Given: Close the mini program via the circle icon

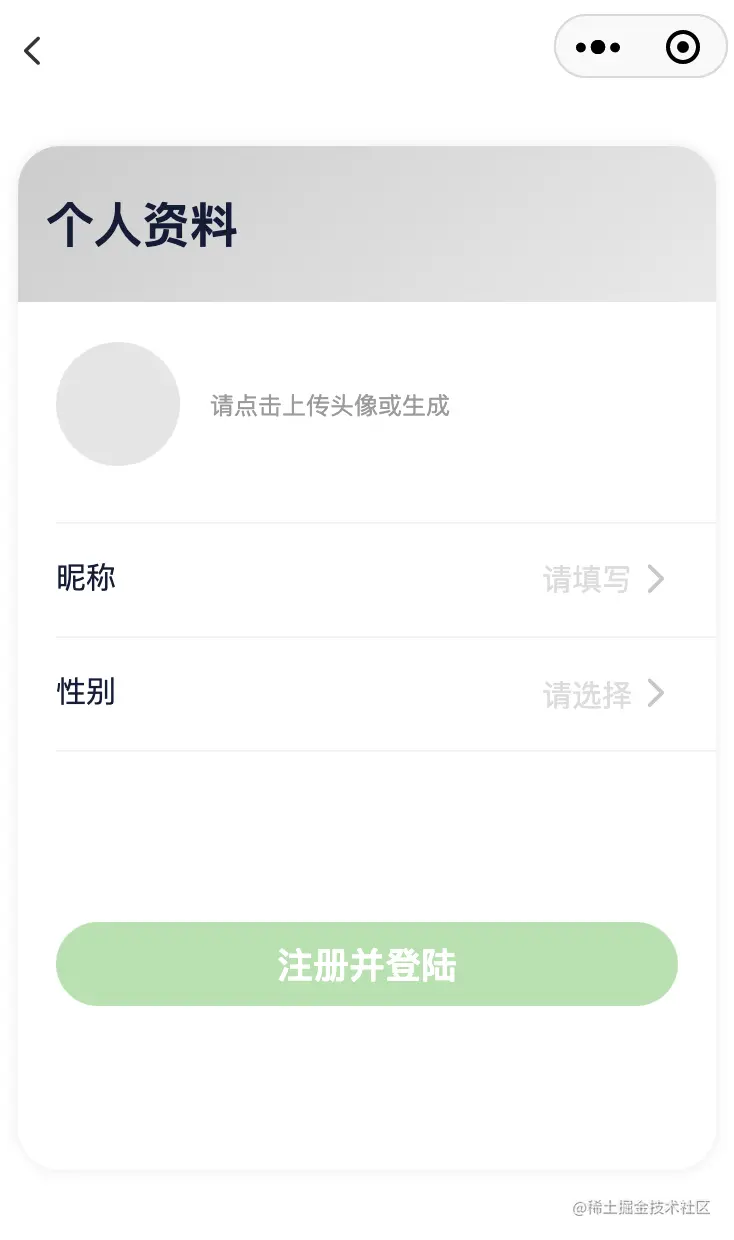Looking at the screenshot, I should [x=683, y=47].
